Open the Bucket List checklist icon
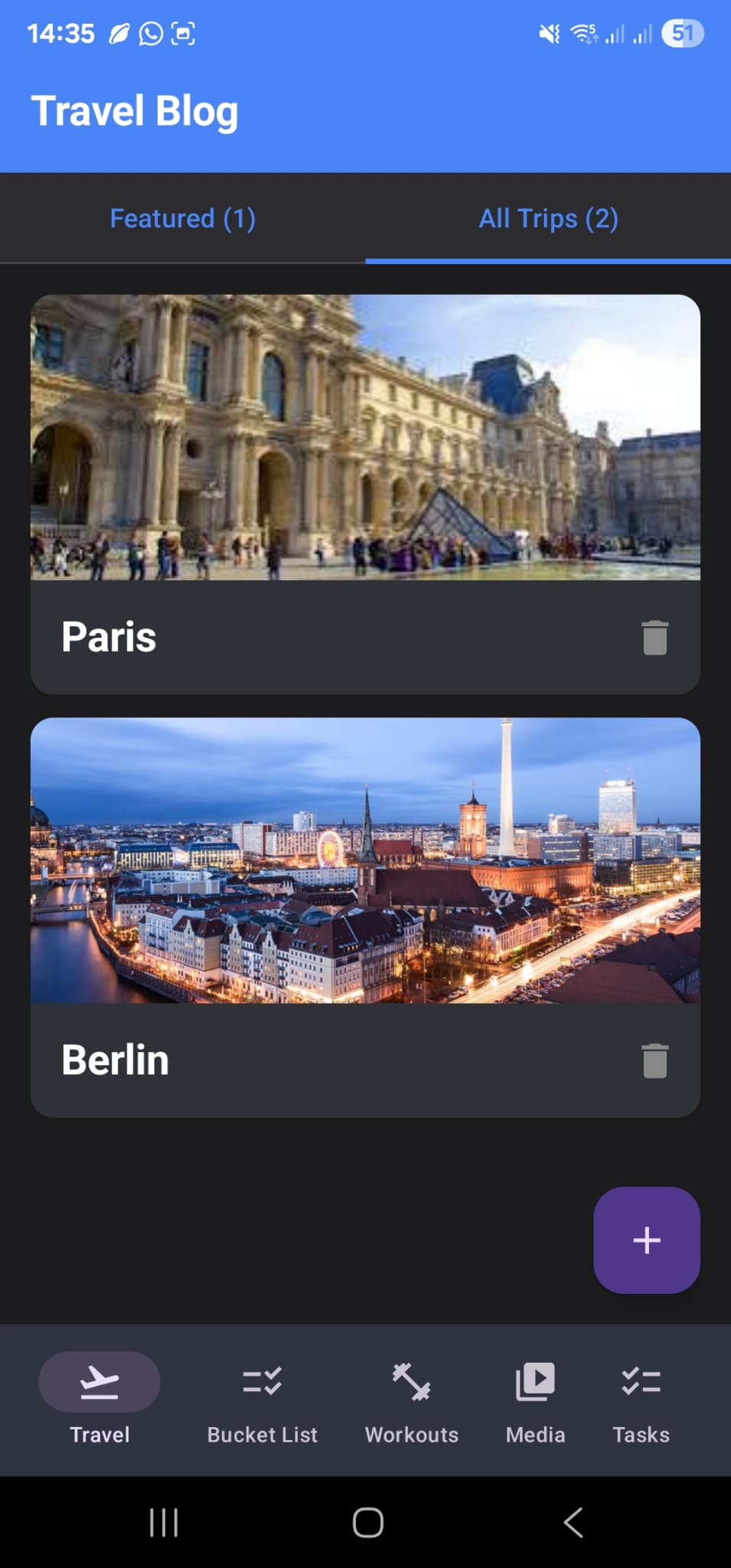 point(263,1381)
